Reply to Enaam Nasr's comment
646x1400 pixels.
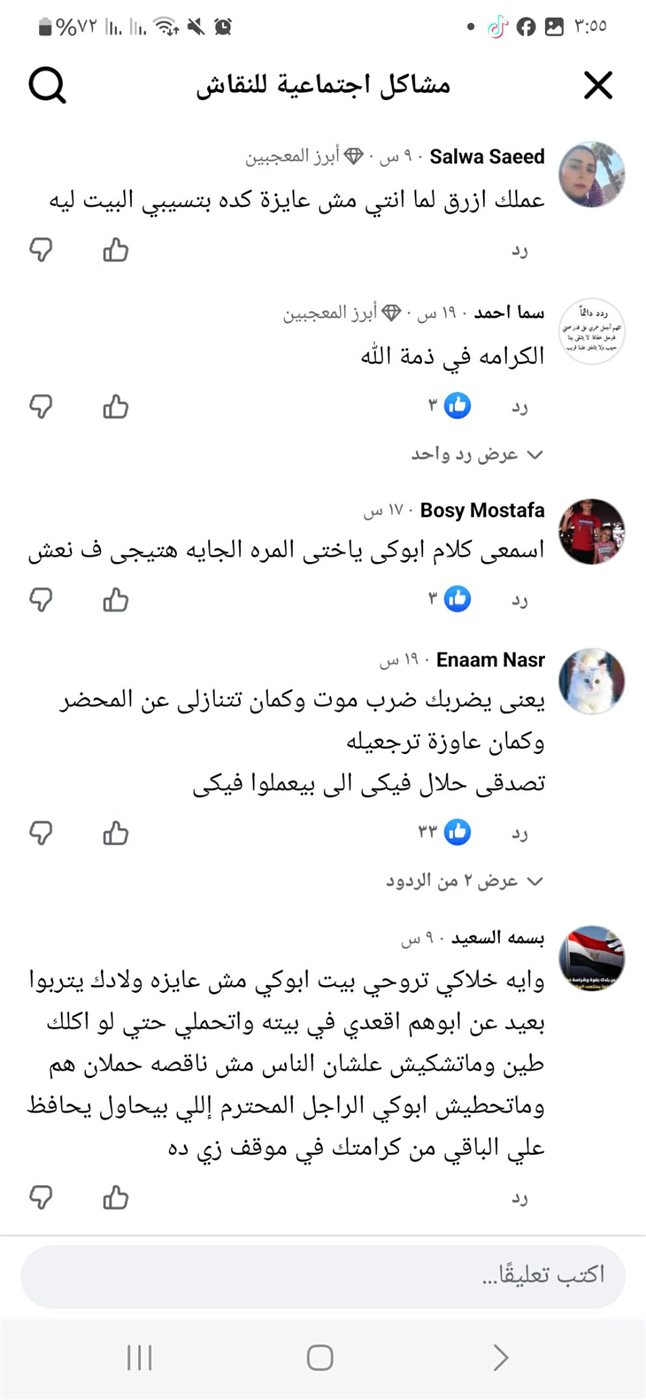(x=519, y=832)
